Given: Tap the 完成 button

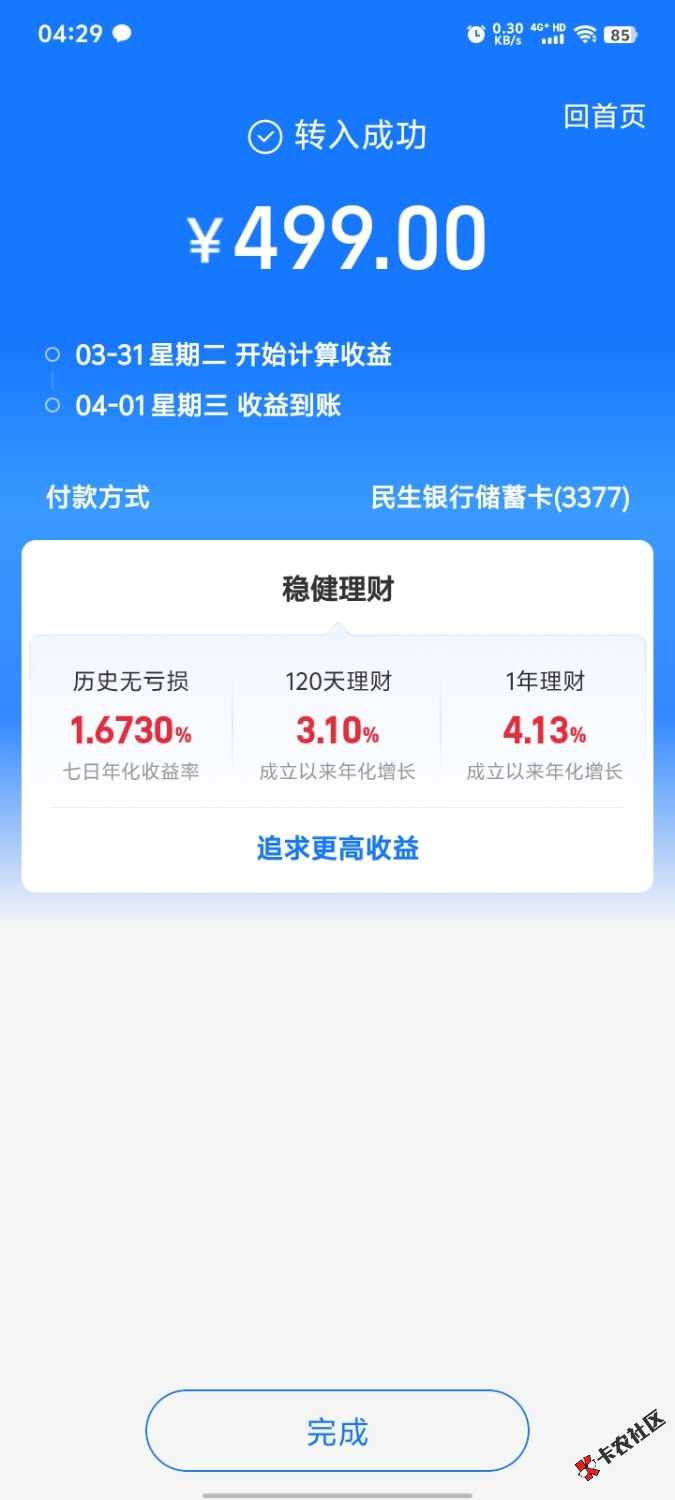Looking at the screenshot, I should point(337,1431).
